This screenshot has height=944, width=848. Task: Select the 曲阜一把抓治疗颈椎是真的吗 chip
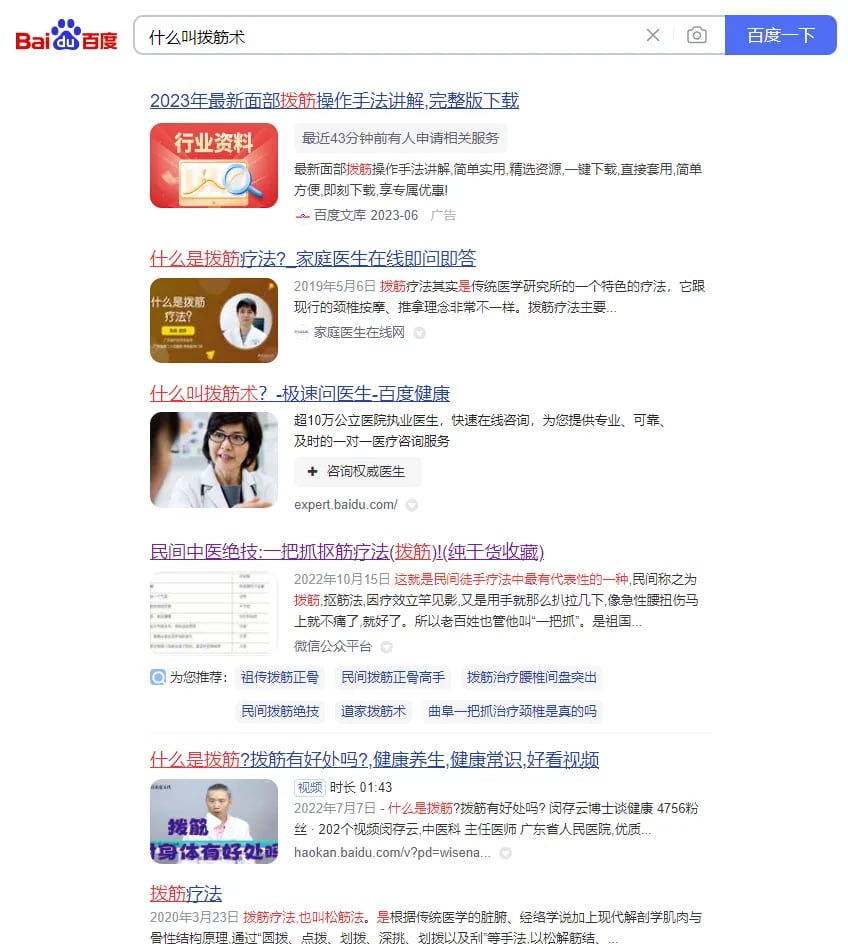(x=511, y=711)
